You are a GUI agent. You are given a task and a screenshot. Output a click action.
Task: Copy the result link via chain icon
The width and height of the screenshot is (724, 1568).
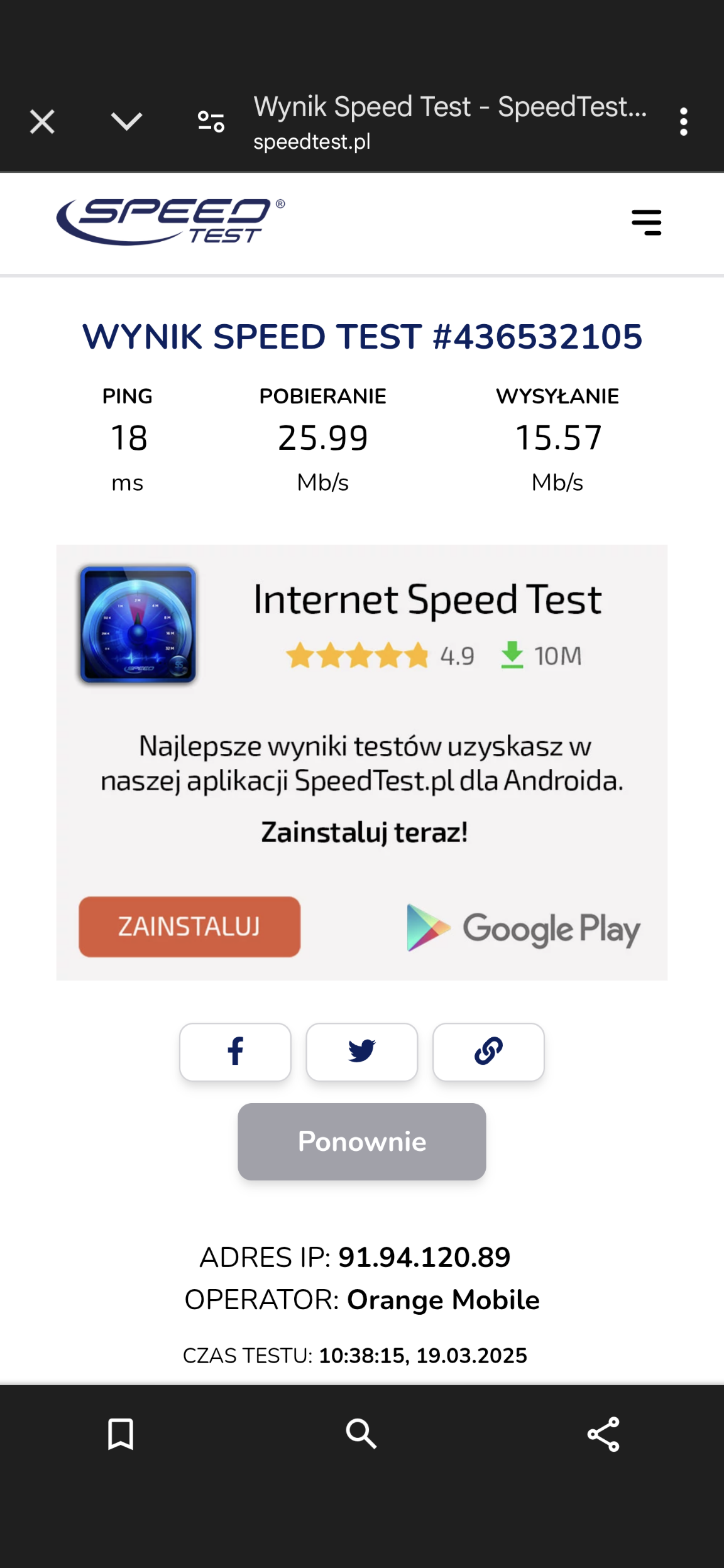[x=488, y=1052]
